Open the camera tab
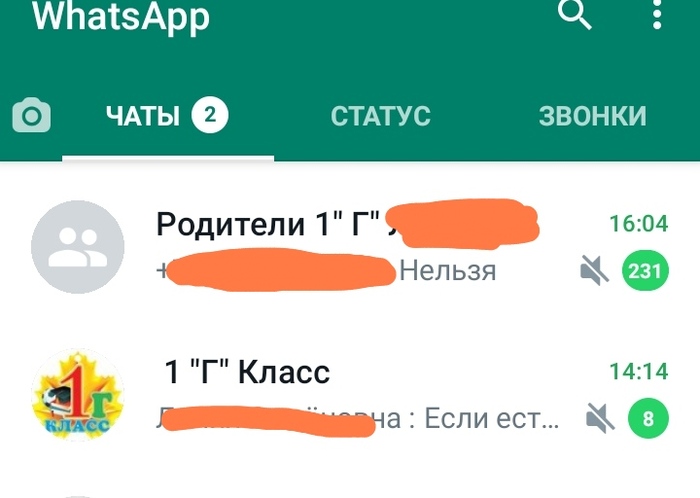The image size is (700, 498). click(31, 117)
